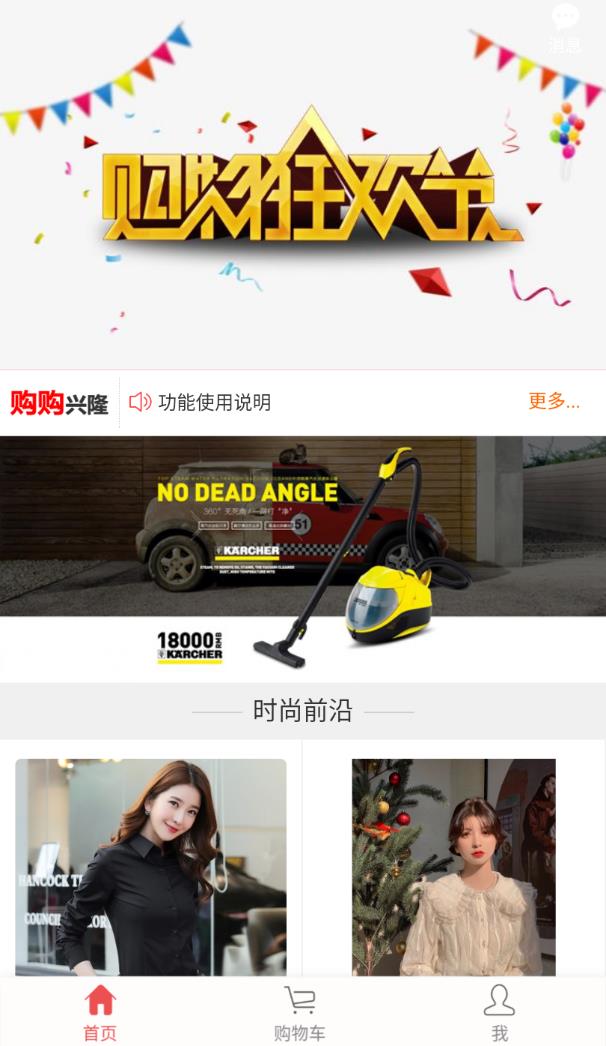Tap 更多... to see more notices
The height and width of the screenshot is (1046, 606).
coord(554,401)
